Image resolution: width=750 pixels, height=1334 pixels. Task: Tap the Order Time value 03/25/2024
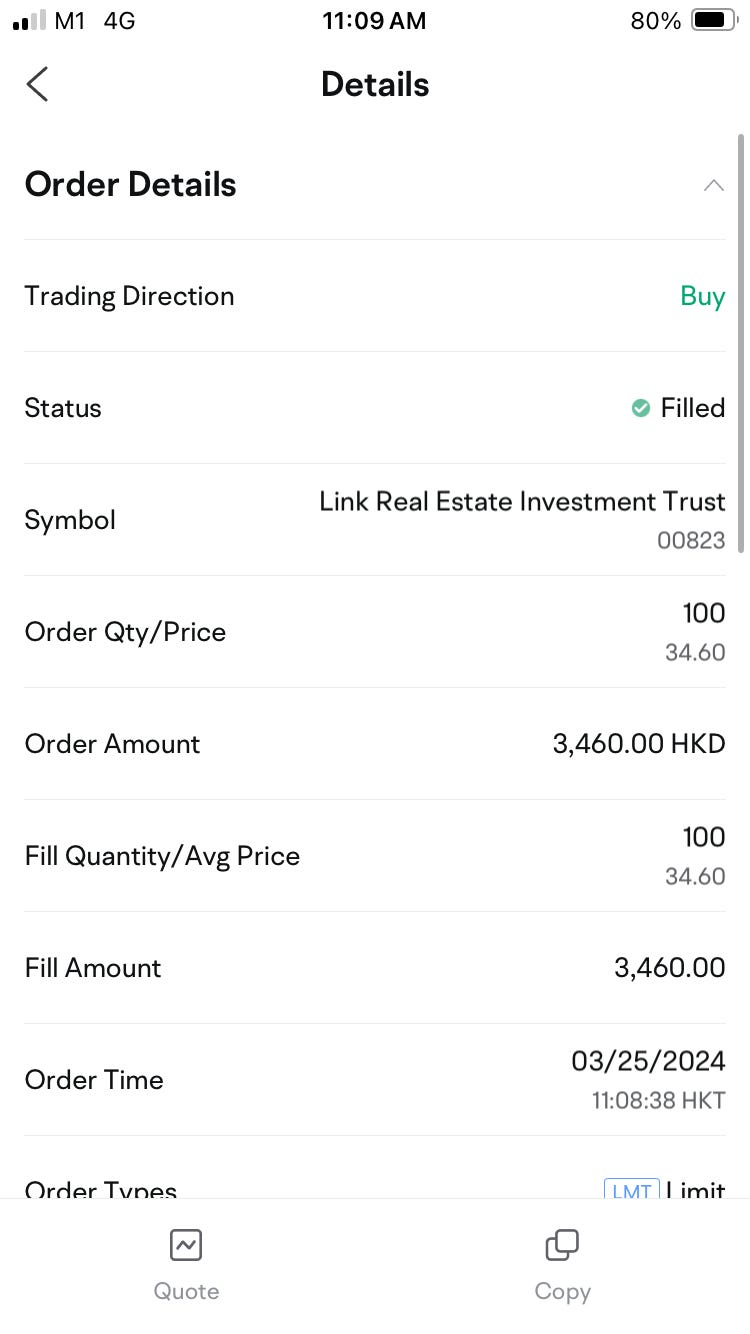pos(649,1060)
